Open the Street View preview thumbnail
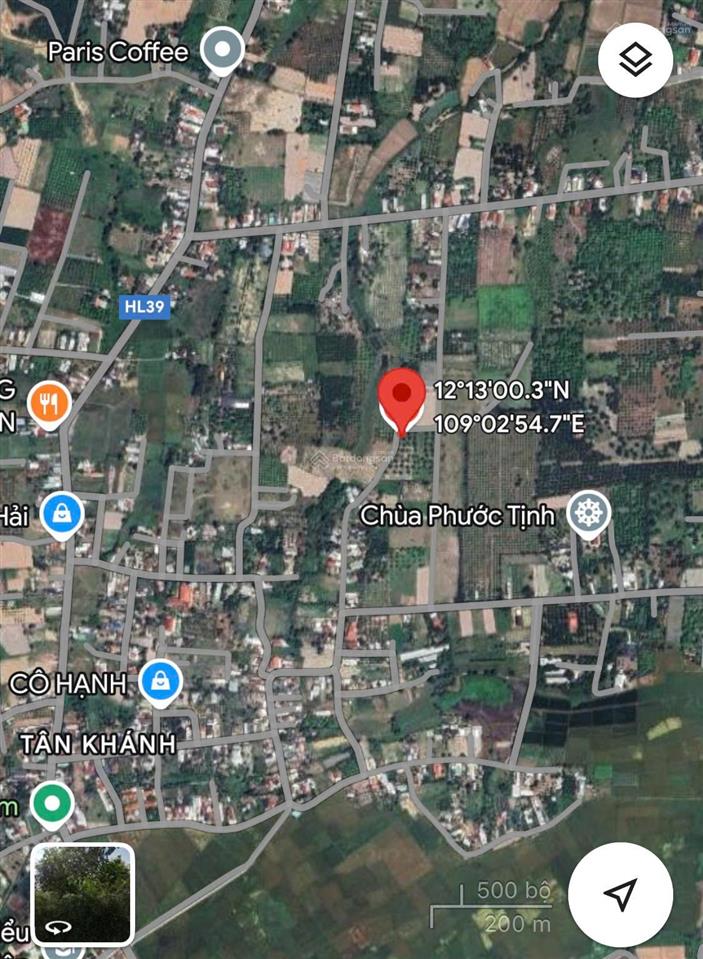The height and width of the screenshot is (959, 703). [82, 894]
